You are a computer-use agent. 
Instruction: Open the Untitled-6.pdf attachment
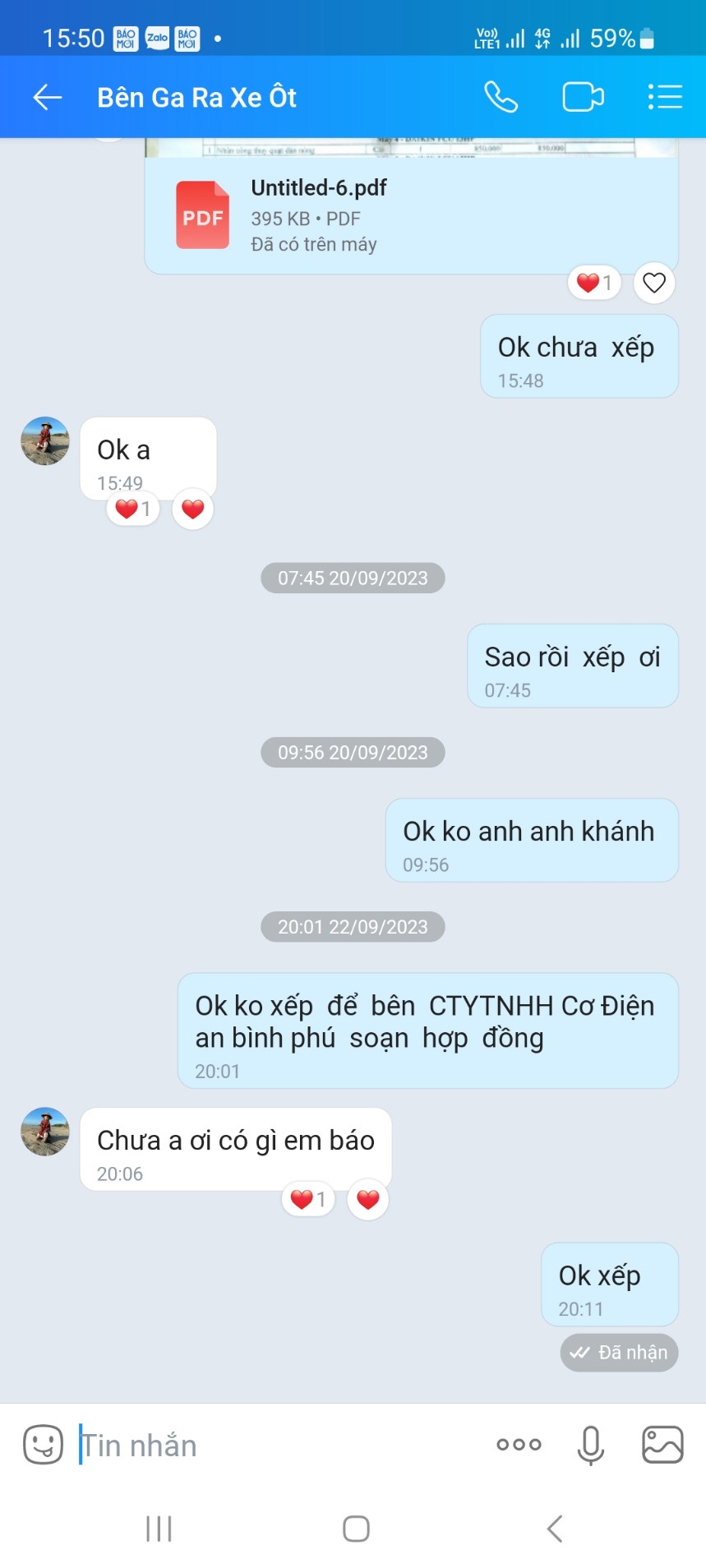[x=411, y=215]
